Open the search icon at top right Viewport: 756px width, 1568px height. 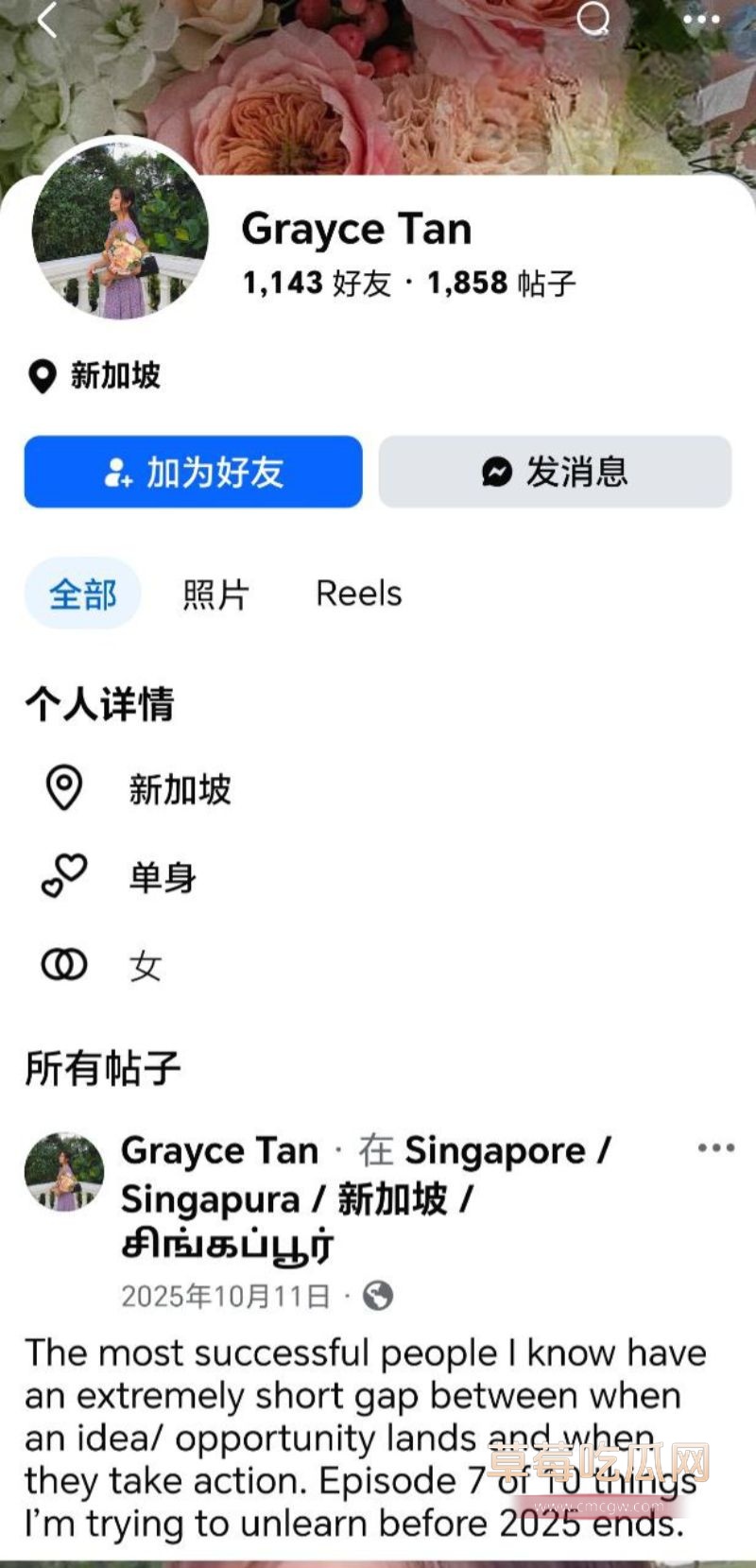pyautogui.click(x=593, y=19)
